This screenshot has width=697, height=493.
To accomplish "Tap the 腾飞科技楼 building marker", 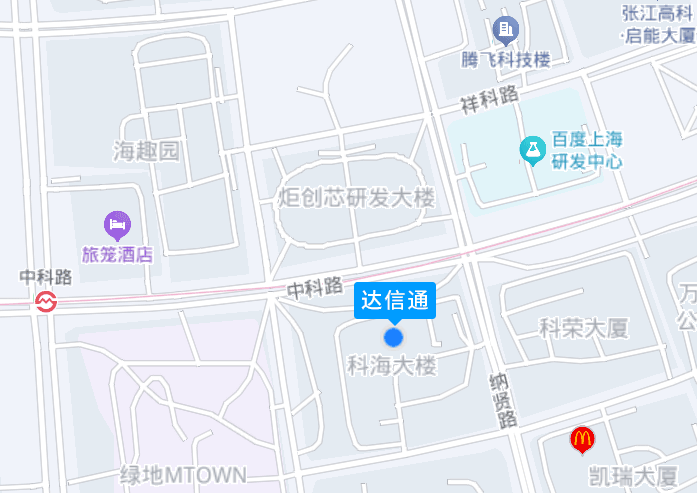I will click(506, 30).
